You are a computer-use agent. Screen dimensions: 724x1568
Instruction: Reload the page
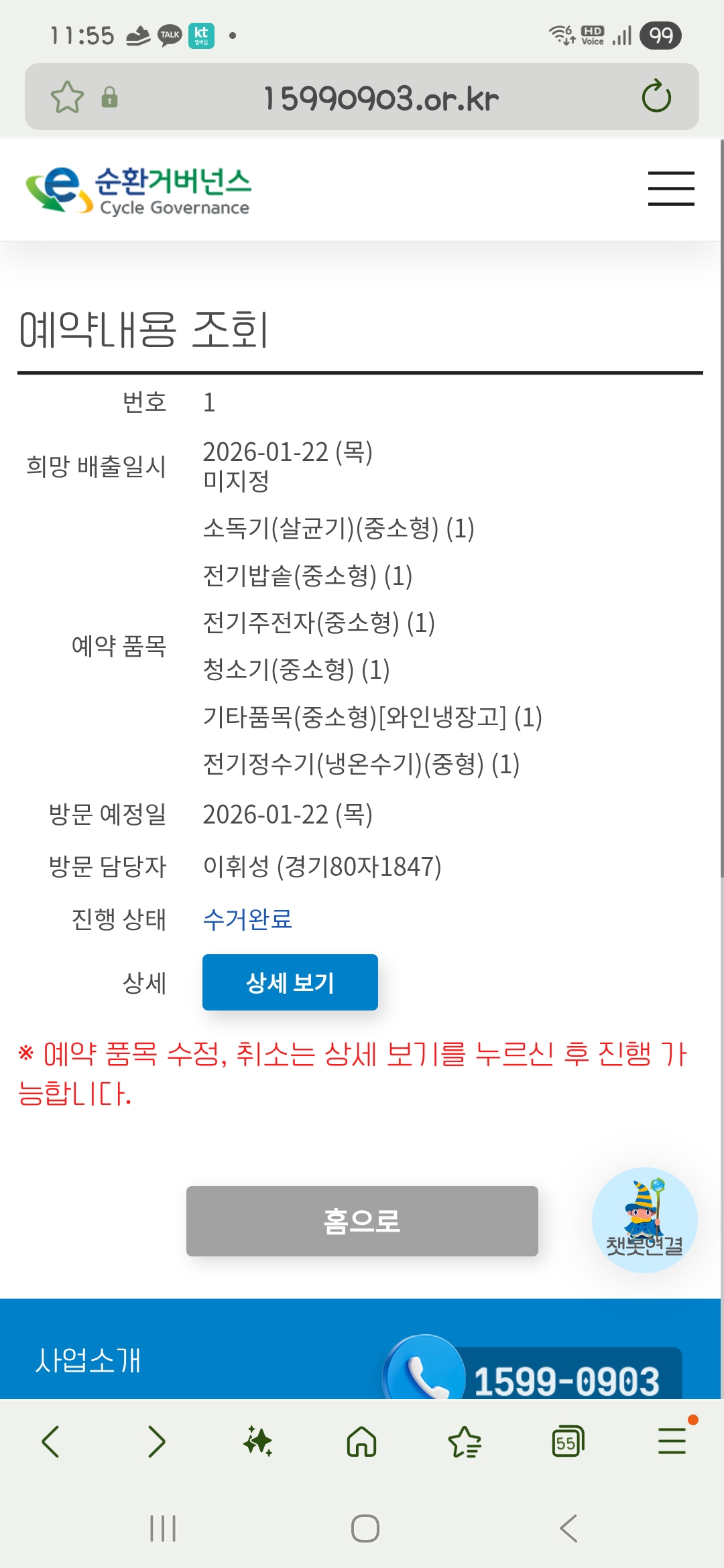(656, 97)
